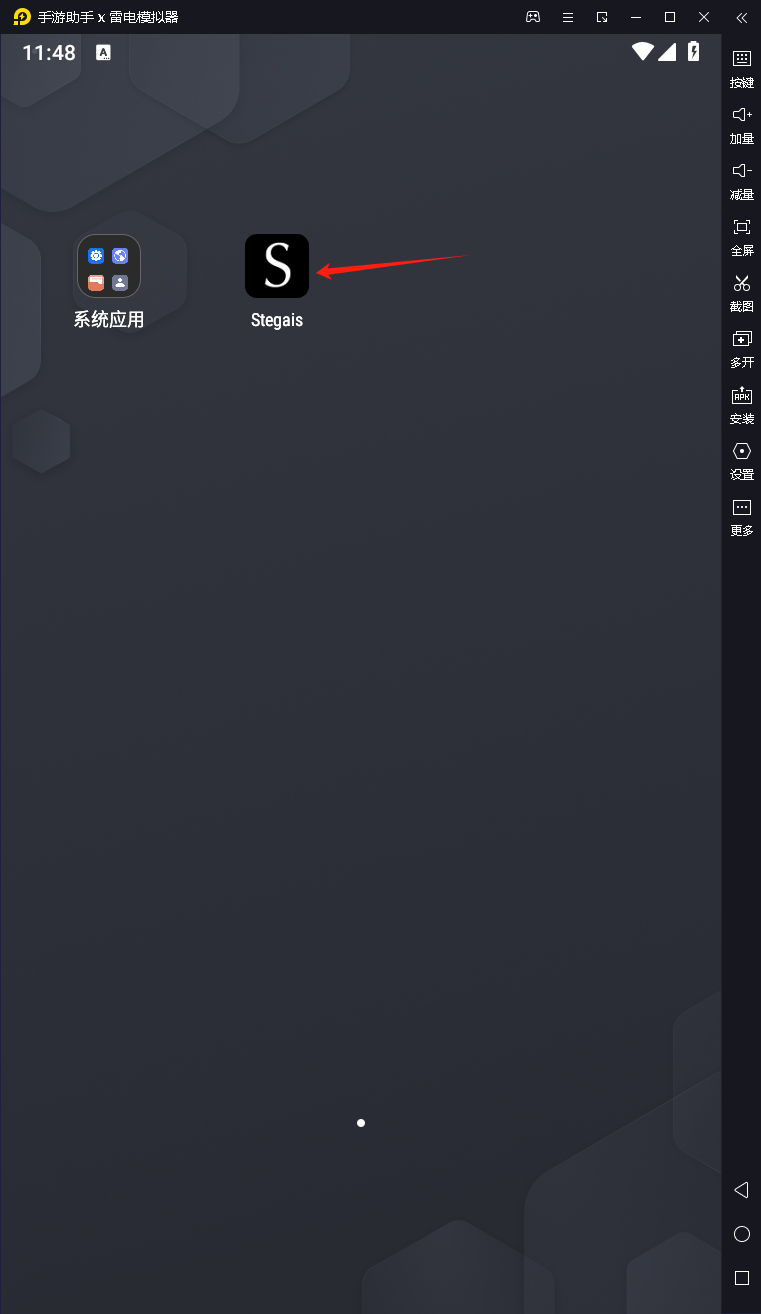Minimize the emulator window
Viewport: 761px width, 1314px height.
coord(636,17)
